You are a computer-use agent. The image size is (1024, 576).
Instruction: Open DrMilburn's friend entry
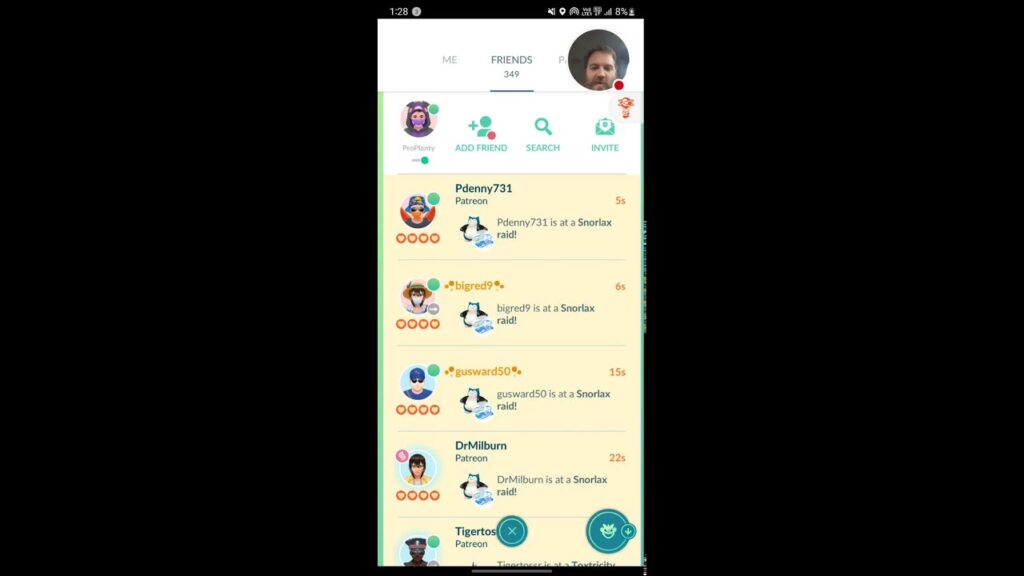coord(510,472)
